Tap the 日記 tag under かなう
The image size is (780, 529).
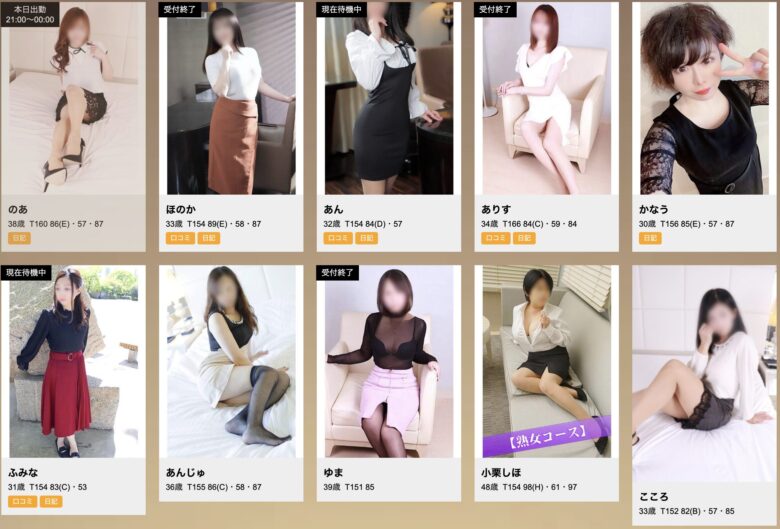click(x=650, y=238)
